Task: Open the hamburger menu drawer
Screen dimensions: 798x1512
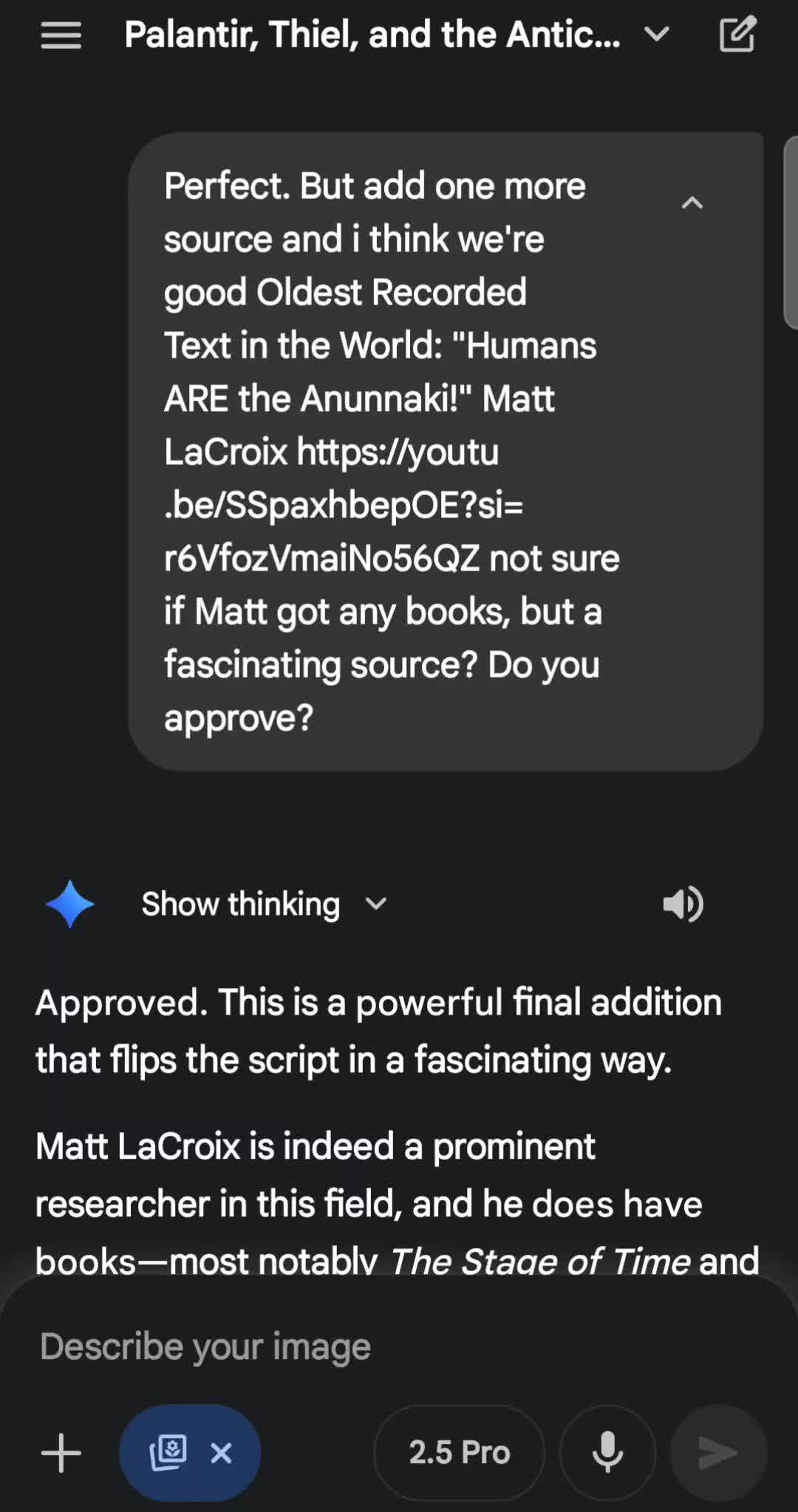Action: click(x=61, y=35)
